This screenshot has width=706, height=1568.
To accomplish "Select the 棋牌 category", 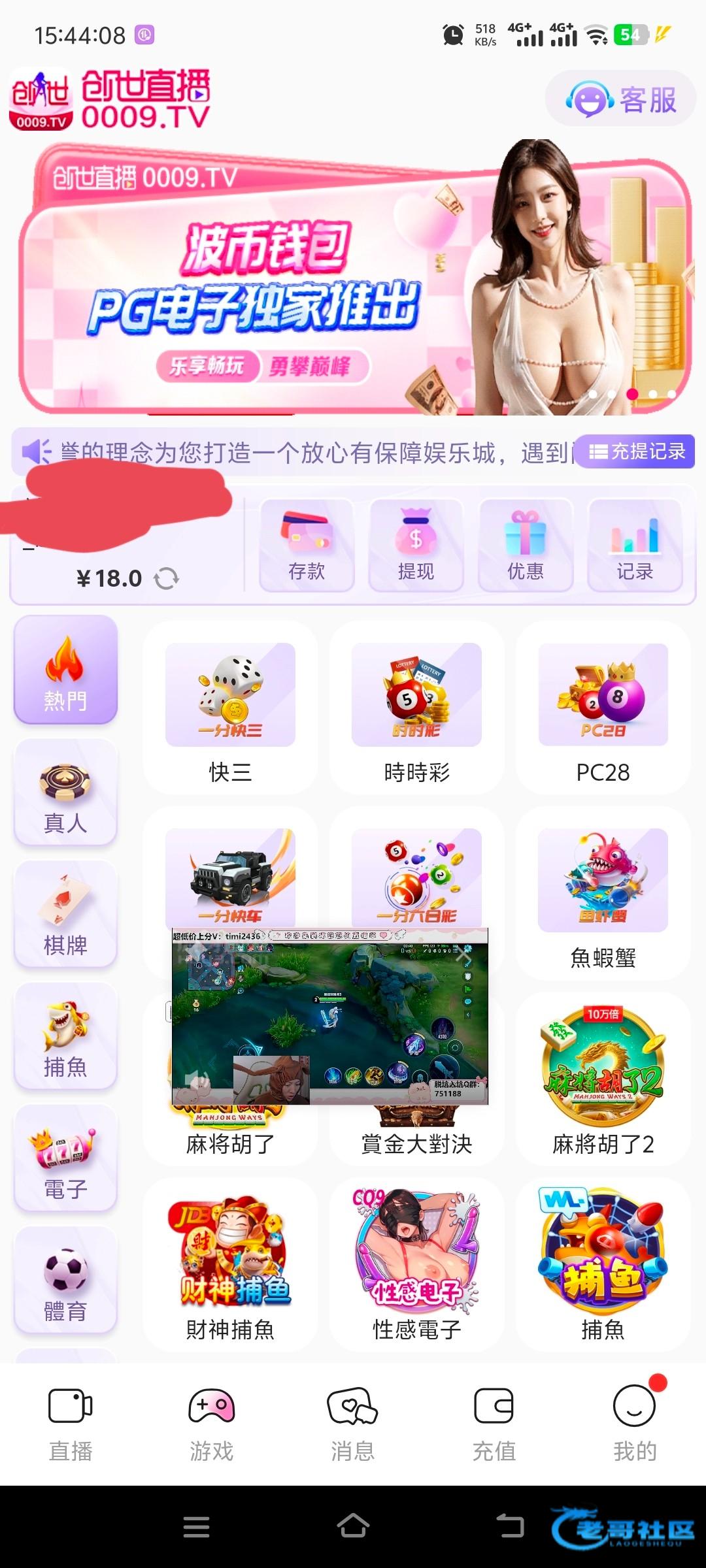I will click(65, 915).
